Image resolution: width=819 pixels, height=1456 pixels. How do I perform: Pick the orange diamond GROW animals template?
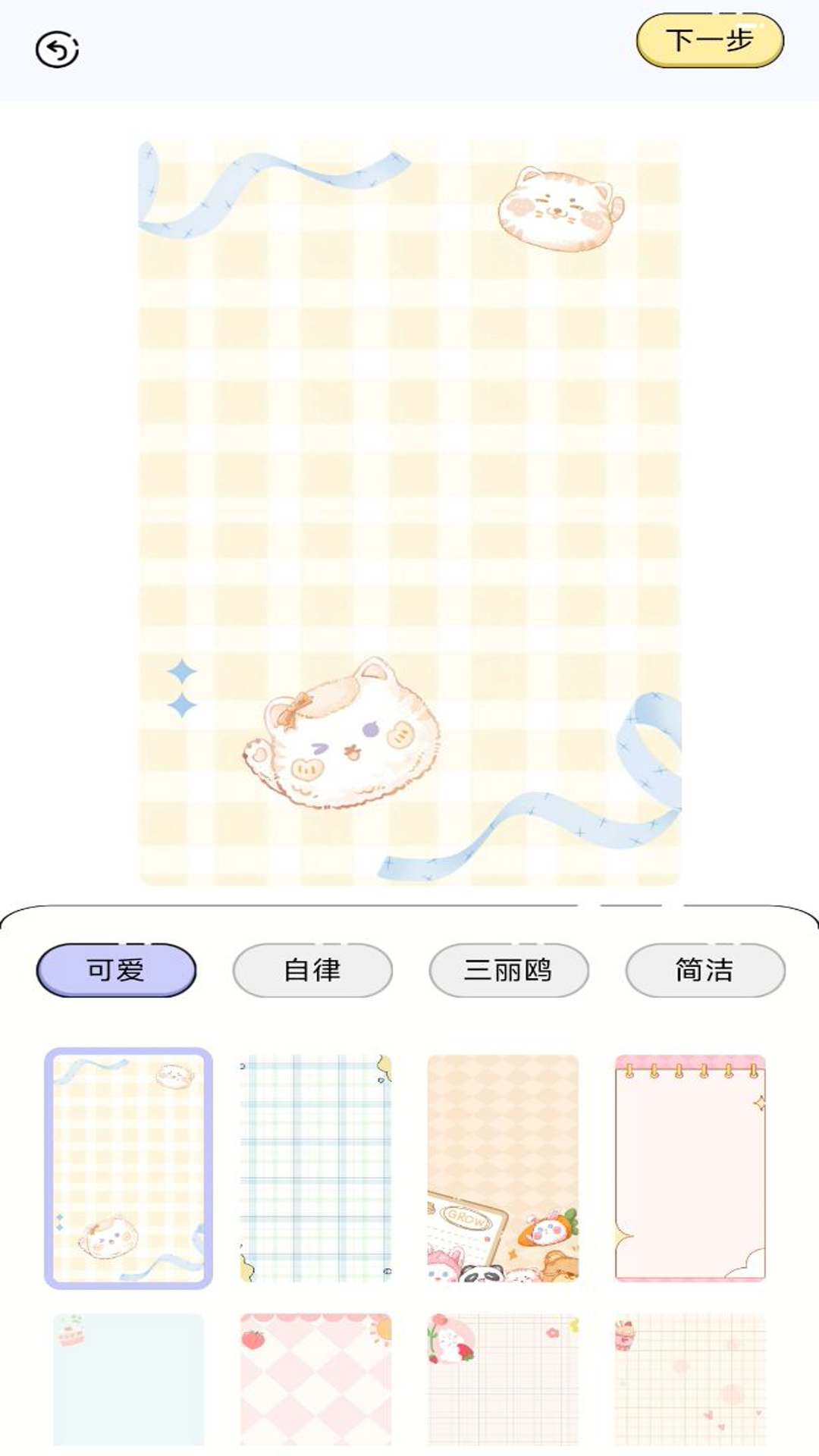tap(503, 1169)
